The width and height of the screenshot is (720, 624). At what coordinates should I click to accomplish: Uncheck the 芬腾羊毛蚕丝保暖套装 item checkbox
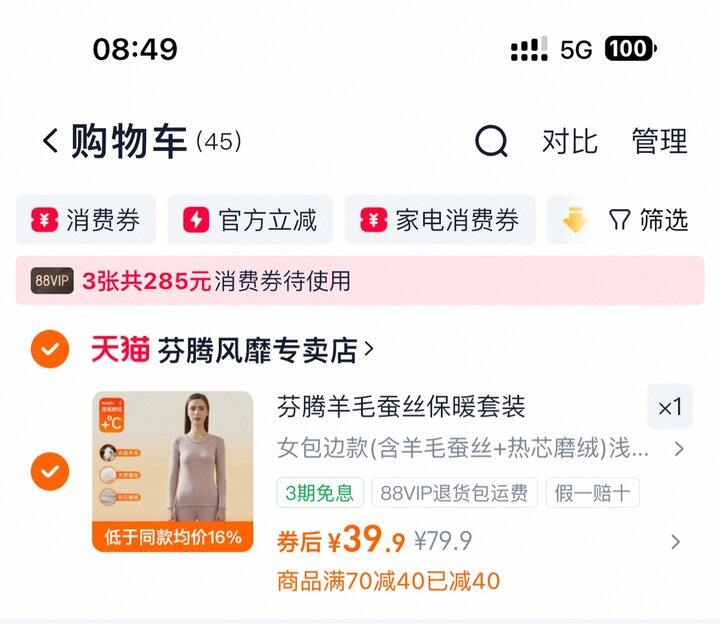click(50, 472)
